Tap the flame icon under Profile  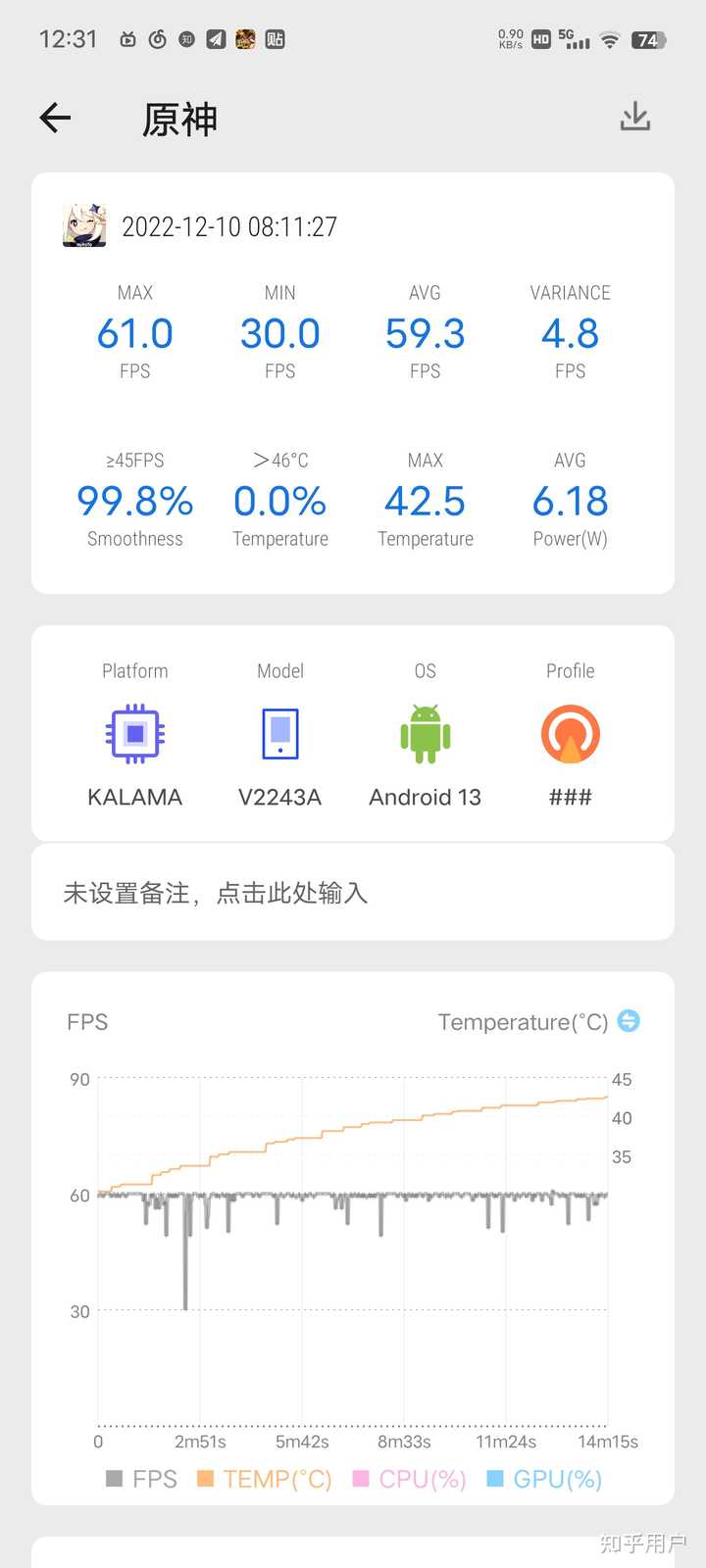[x=570, y=733]
